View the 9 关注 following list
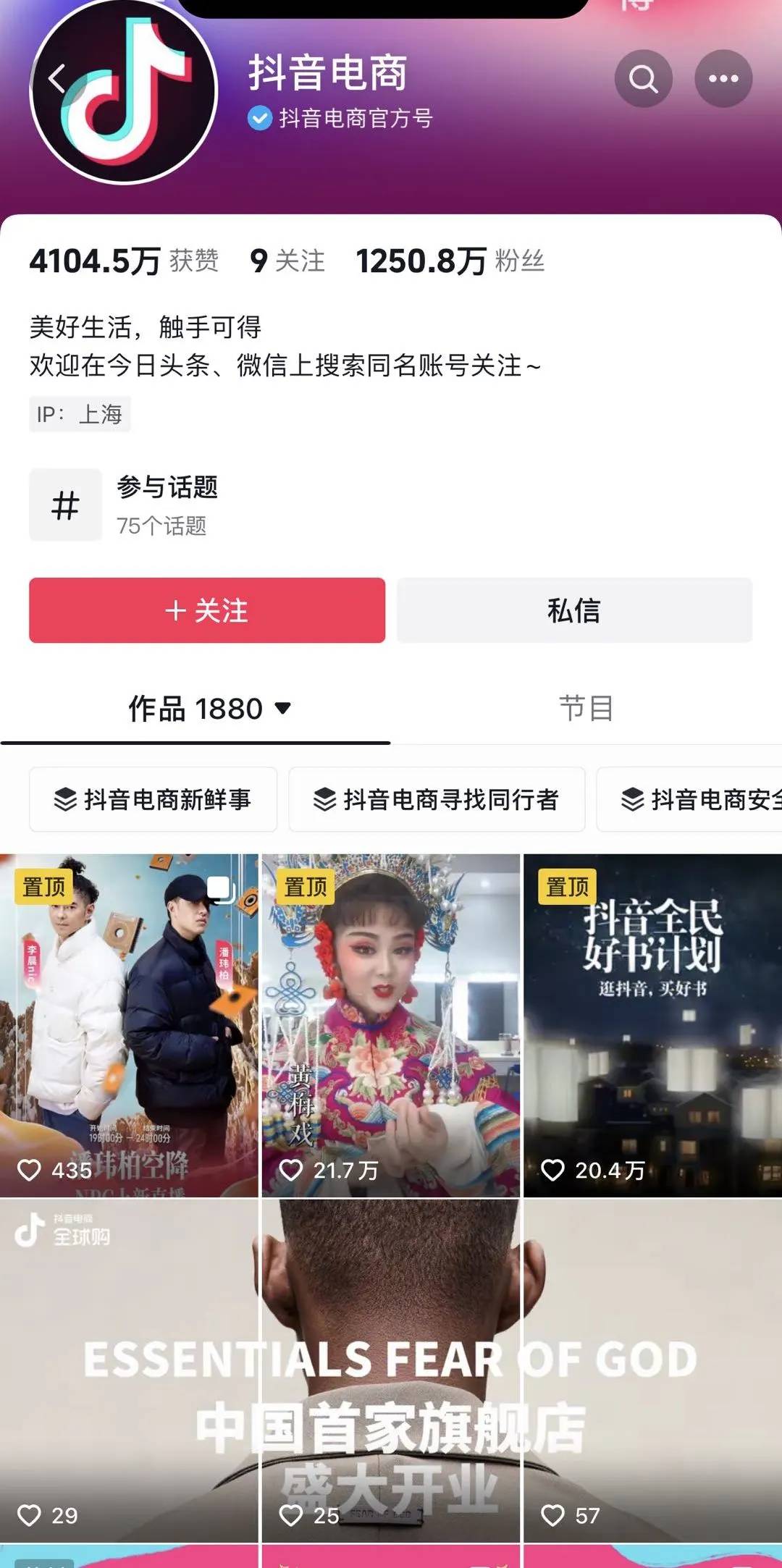Viewport: 782px width, 1568px height. click(x=287, y=261)
